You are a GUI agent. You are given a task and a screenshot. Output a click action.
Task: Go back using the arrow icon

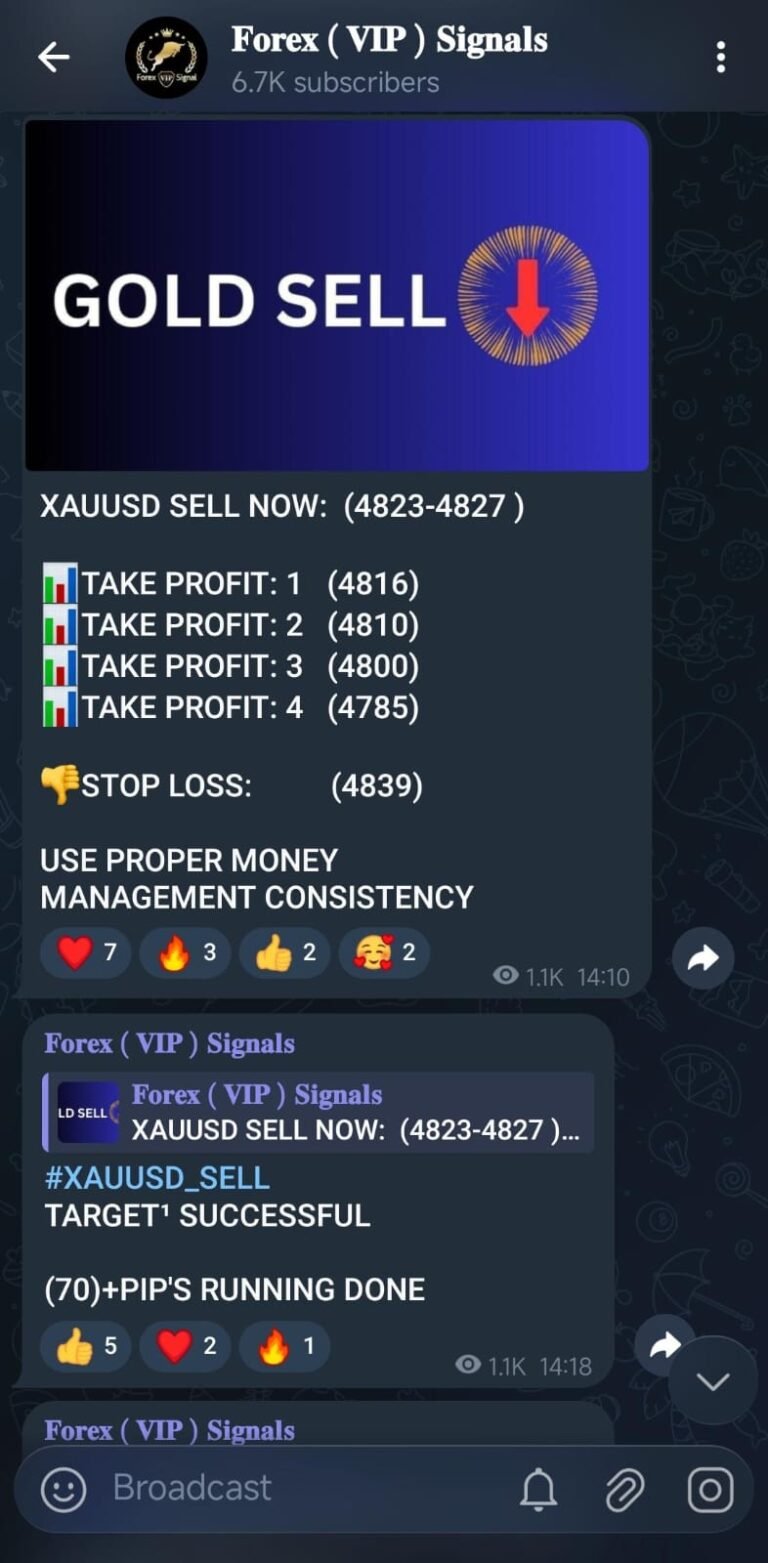click(53, 58)
